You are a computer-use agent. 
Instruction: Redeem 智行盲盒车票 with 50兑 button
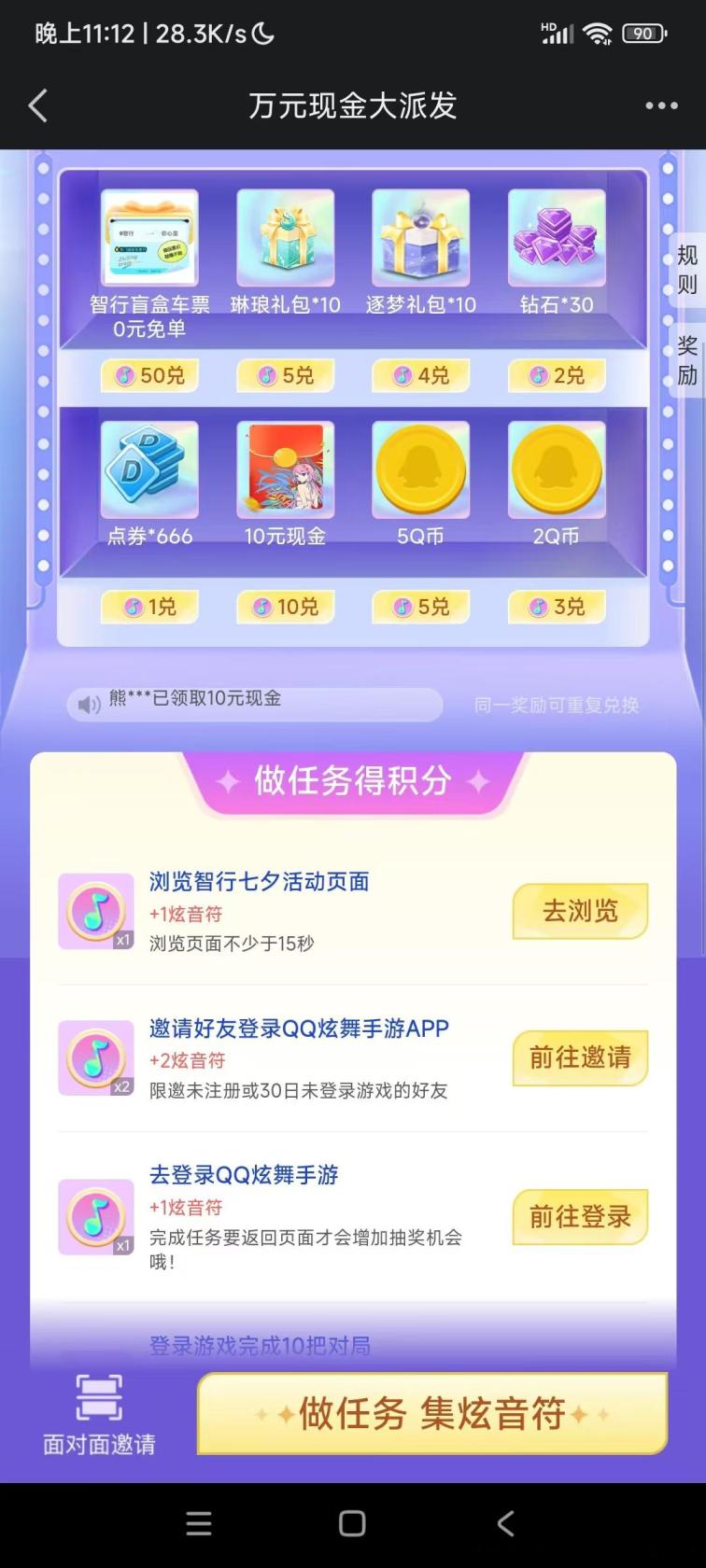click(149, 375)
